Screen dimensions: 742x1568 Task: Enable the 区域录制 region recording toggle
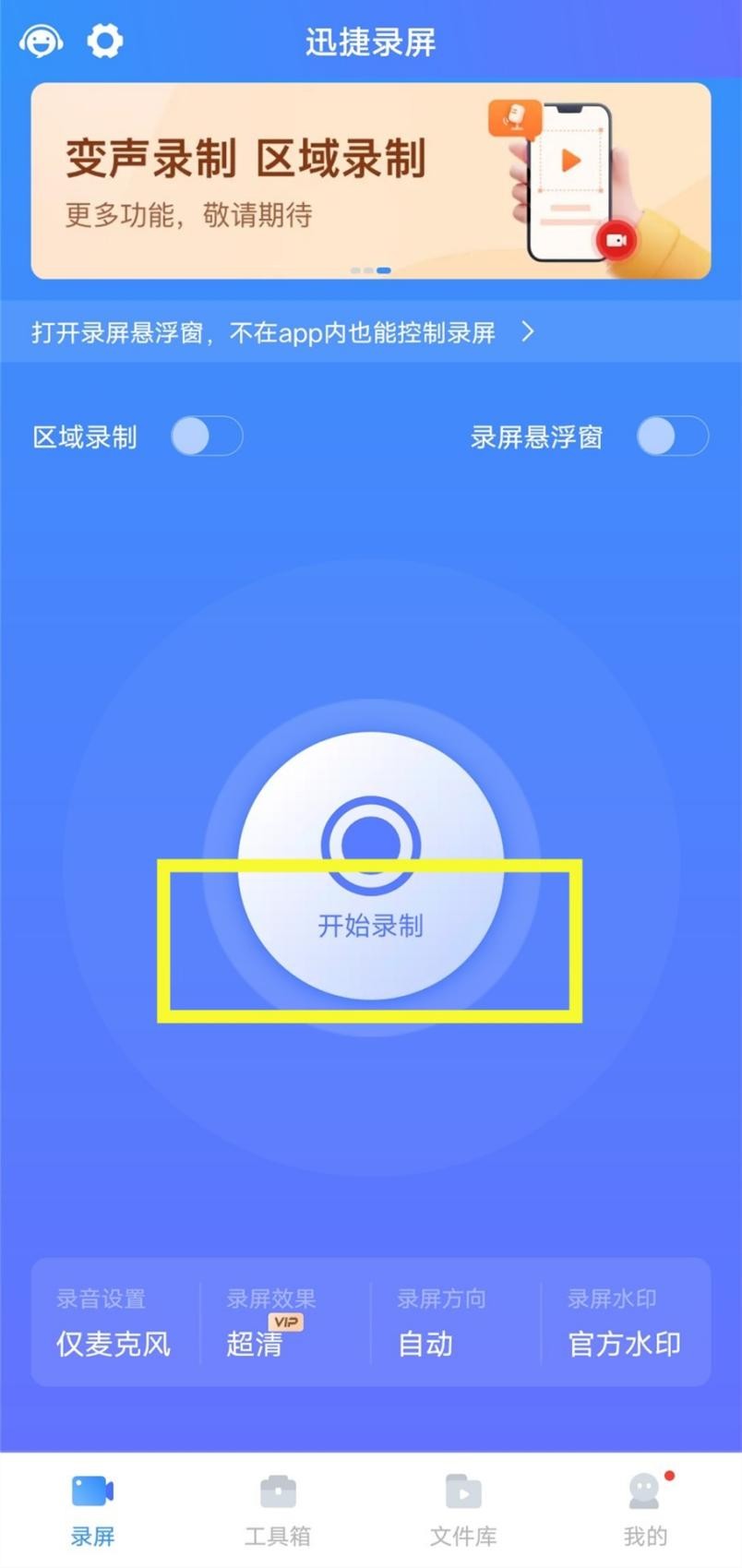208,436
